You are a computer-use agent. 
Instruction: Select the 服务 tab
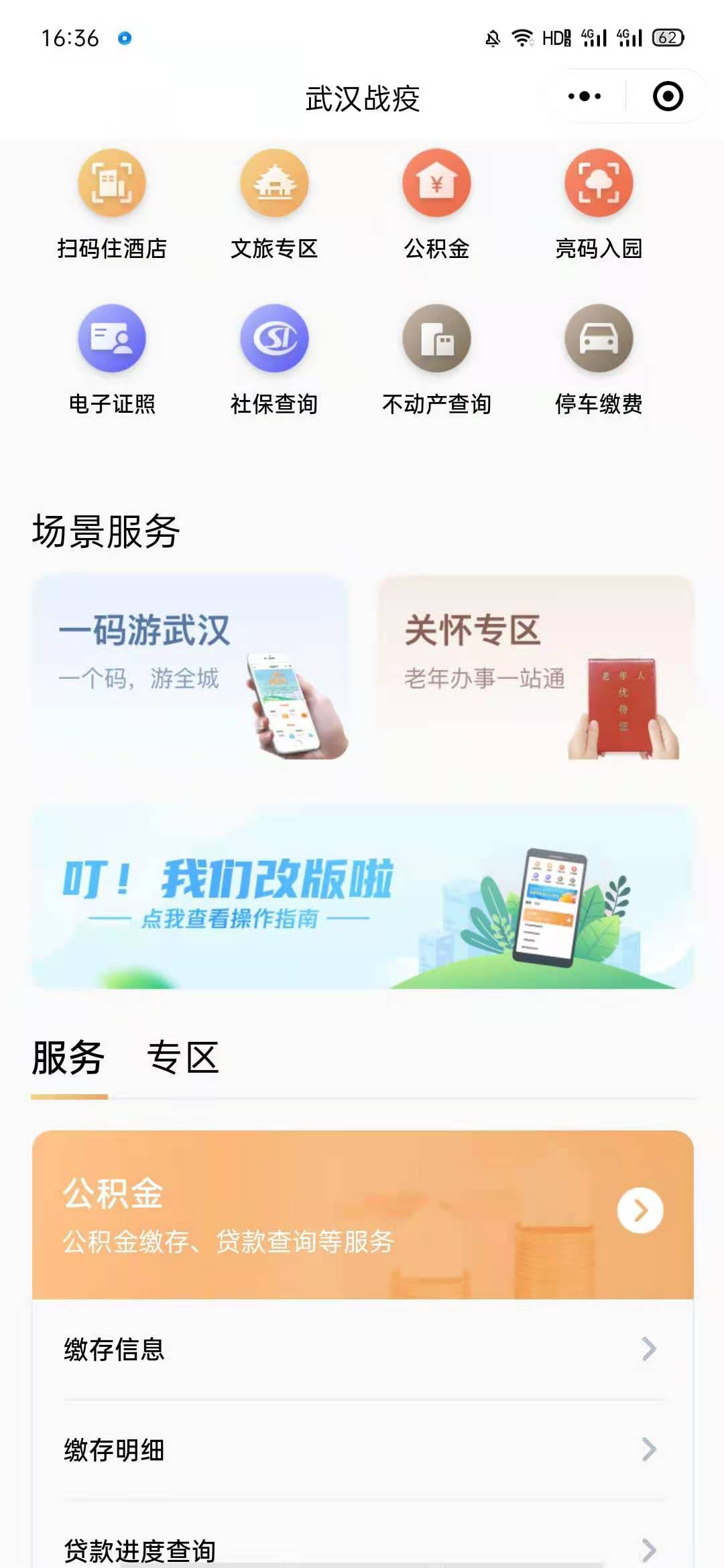tap(68, 1058)
